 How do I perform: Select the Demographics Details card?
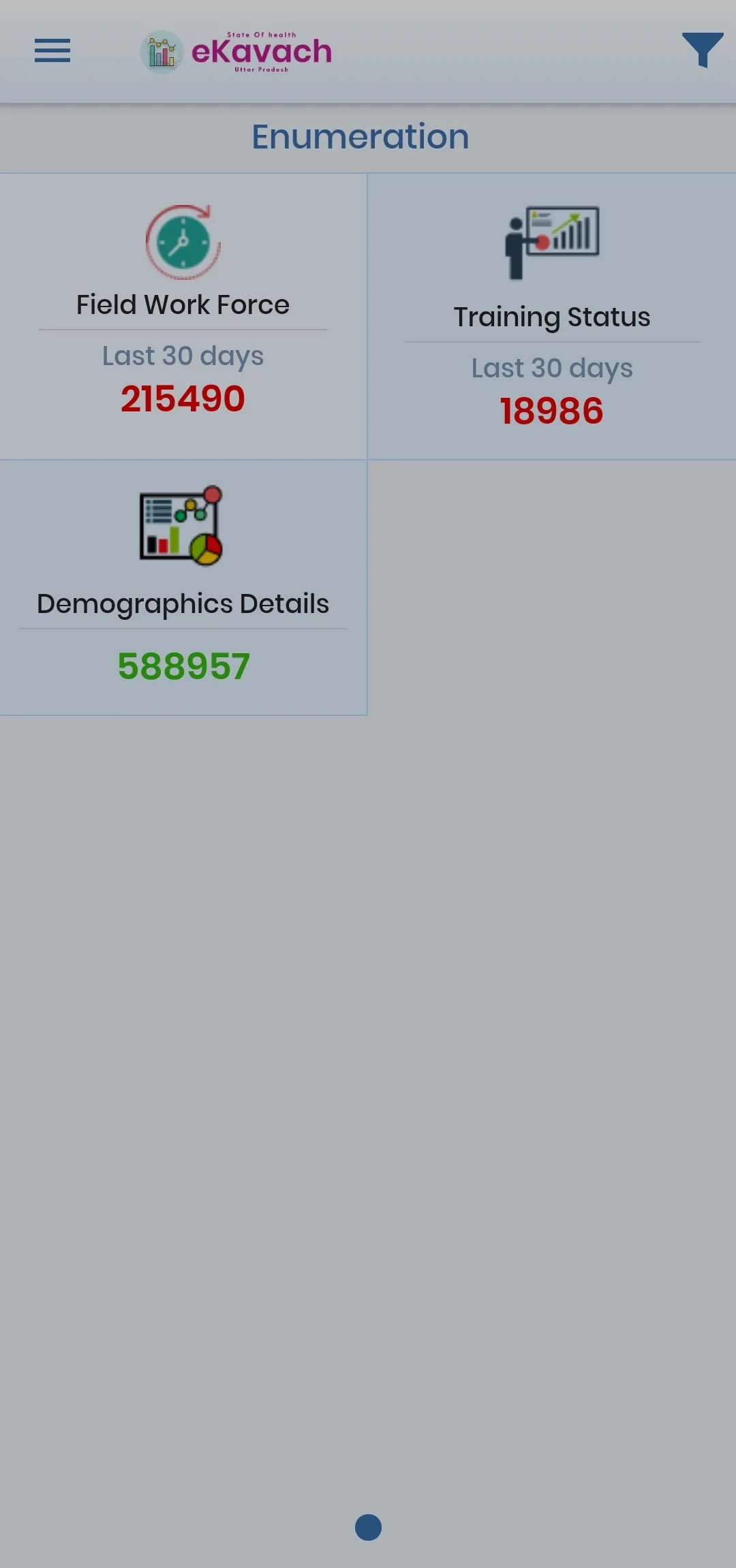point(183,586)
